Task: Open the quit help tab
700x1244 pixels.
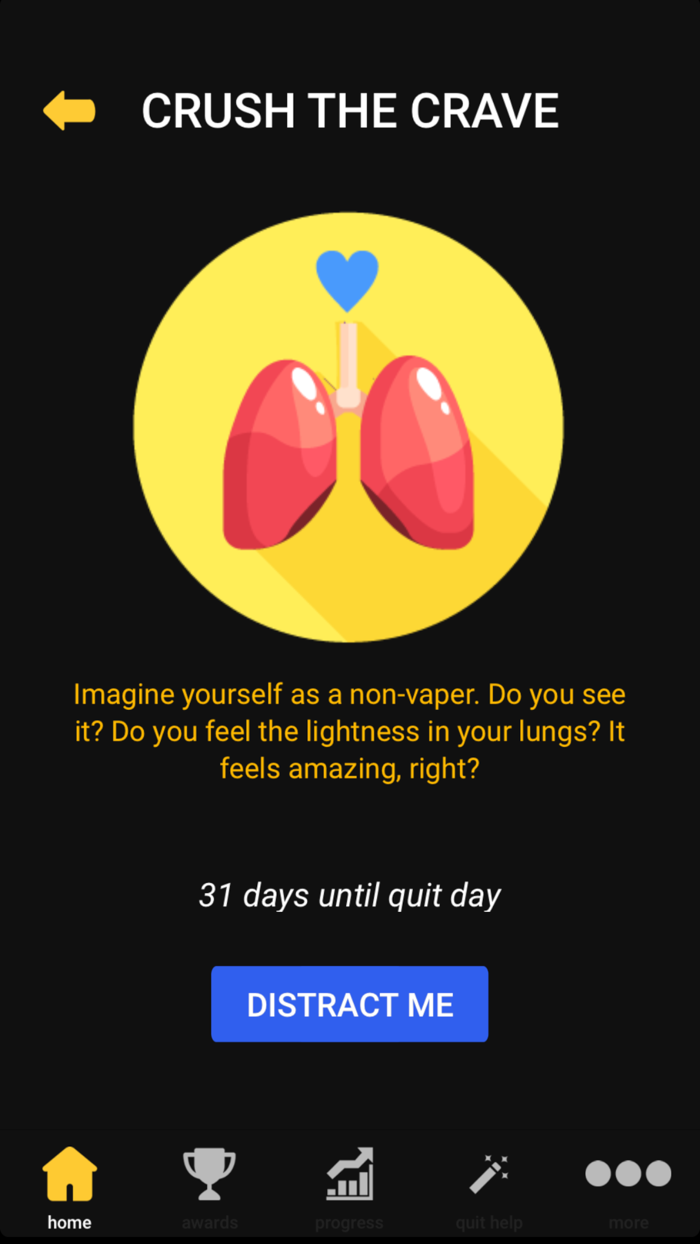Action: 489,1188
